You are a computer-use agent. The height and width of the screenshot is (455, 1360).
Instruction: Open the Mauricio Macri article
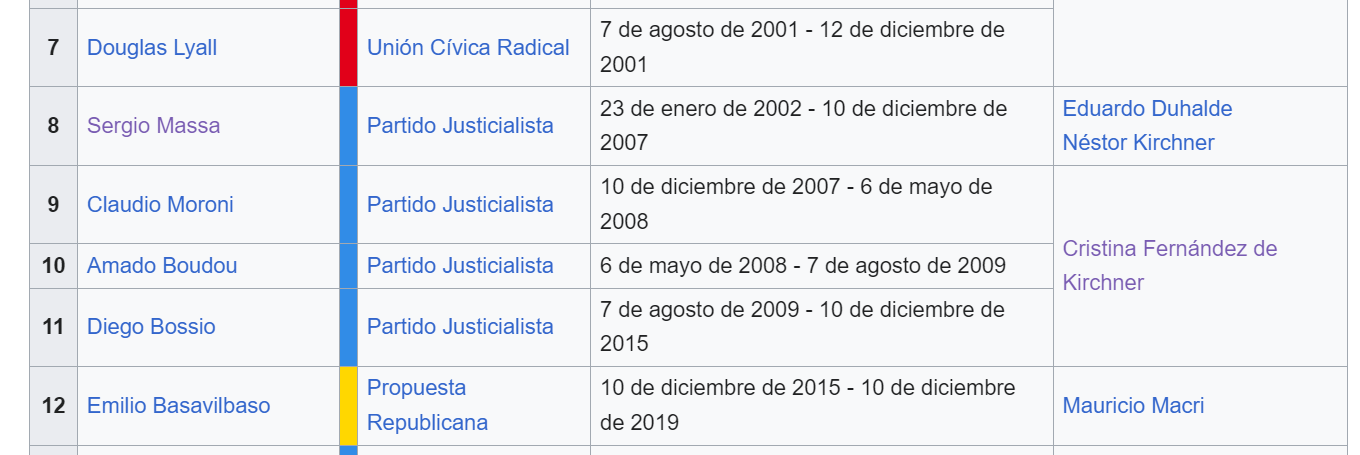point(1133,406)
